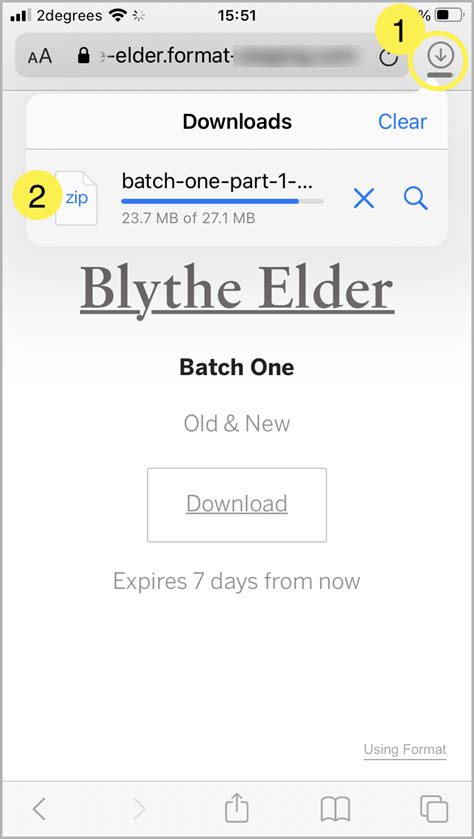
Task: Open the Safari downloads icon
Action: tap(440, 55)
